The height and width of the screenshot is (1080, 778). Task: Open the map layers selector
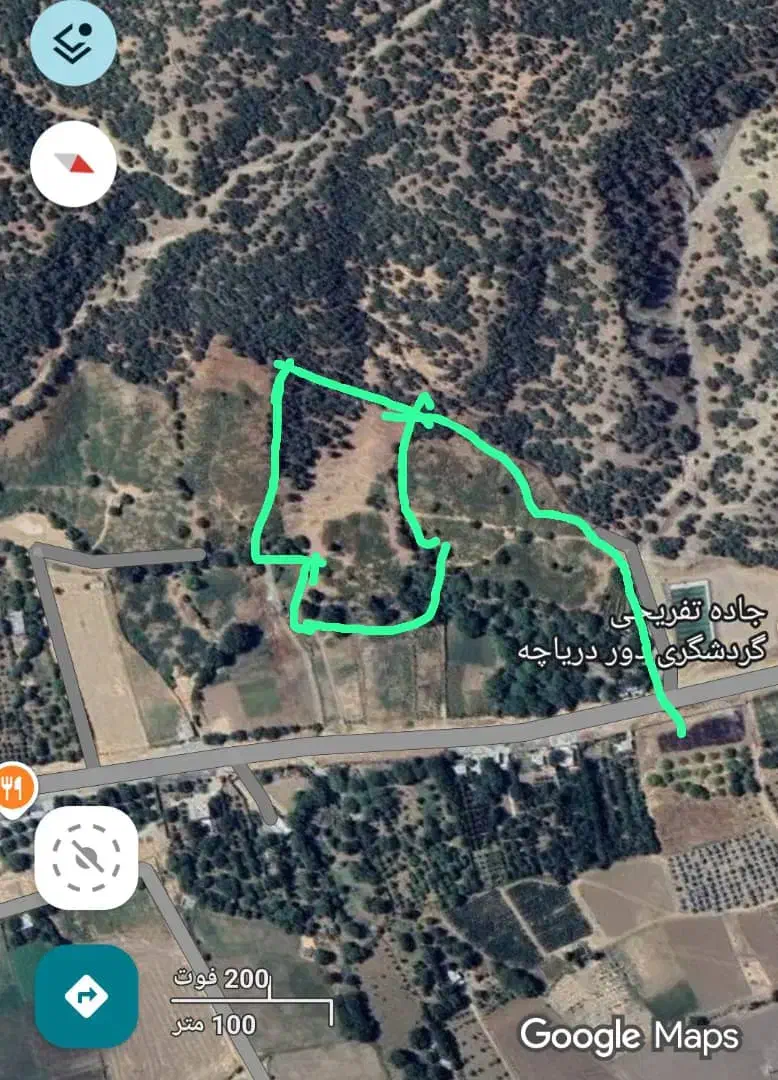pyautogui.click(x=73, y=43)
